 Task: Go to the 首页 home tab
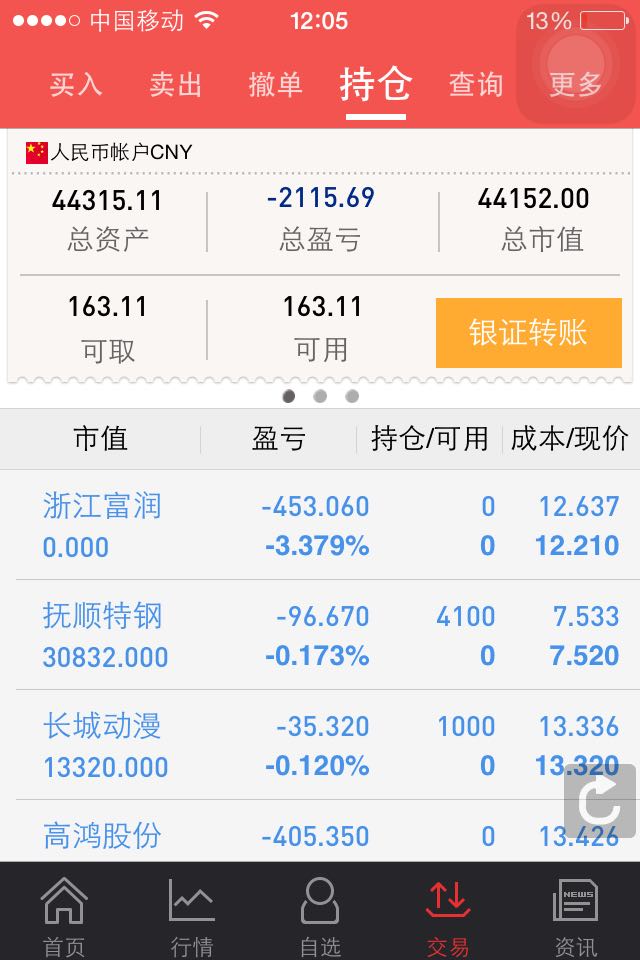64,915
